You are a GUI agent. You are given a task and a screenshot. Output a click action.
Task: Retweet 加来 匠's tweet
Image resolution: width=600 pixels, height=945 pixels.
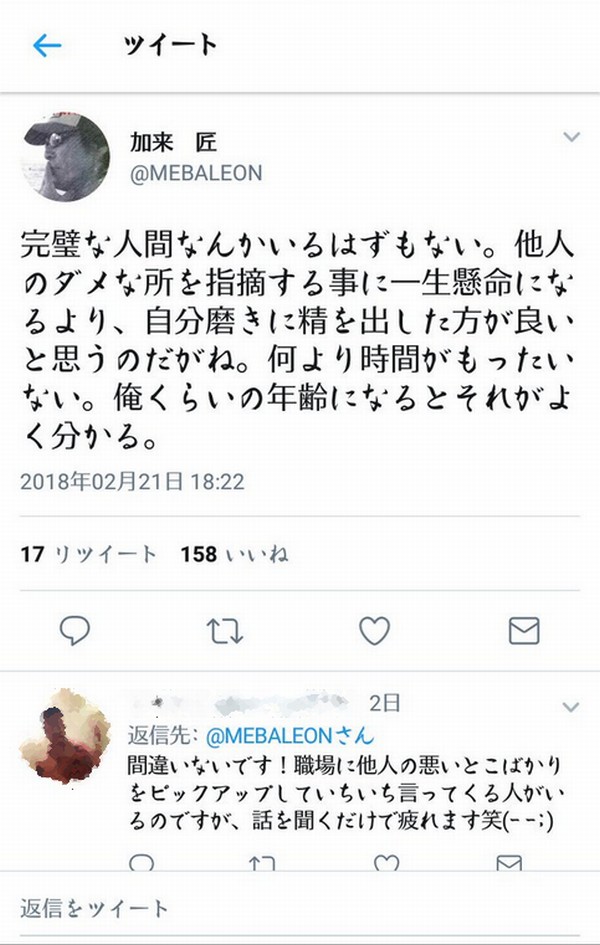coord(224,630)
